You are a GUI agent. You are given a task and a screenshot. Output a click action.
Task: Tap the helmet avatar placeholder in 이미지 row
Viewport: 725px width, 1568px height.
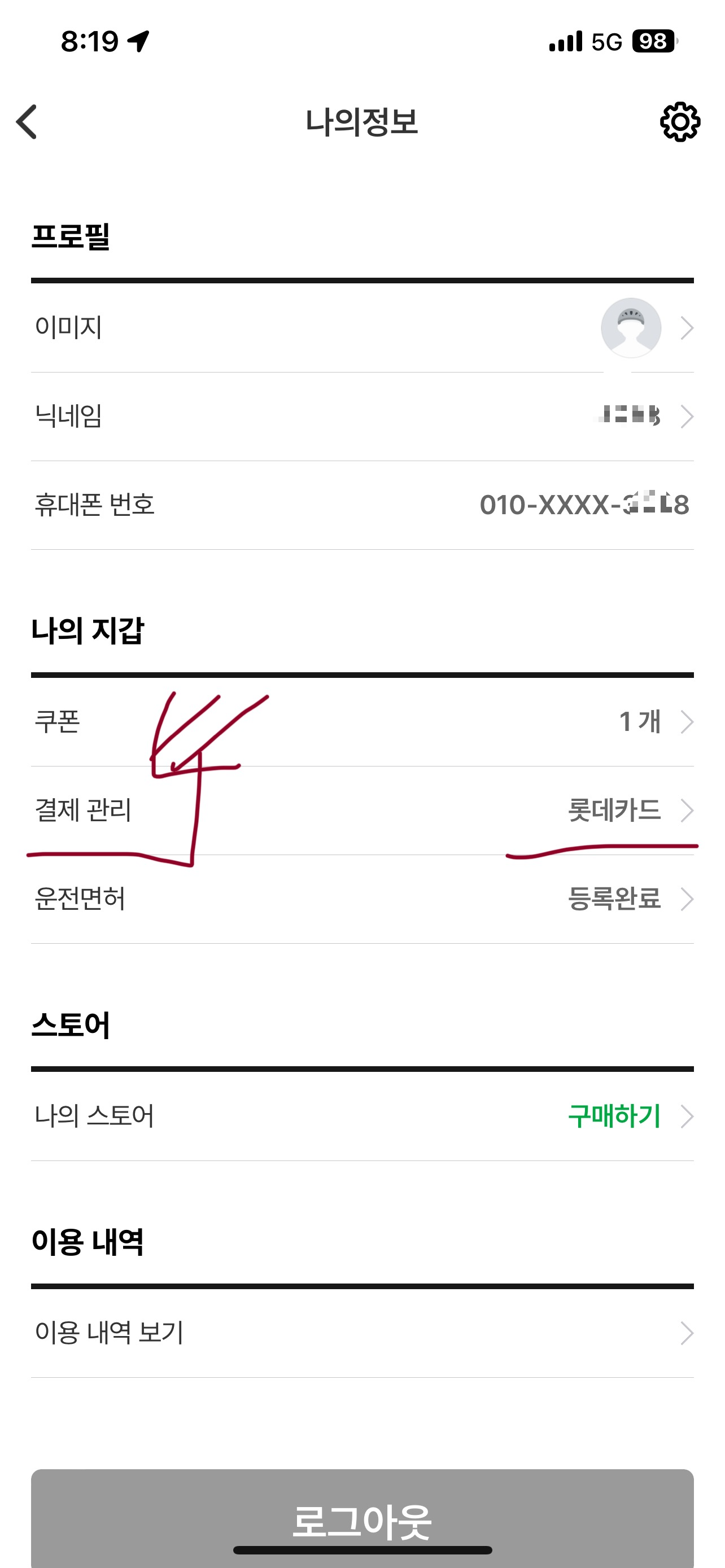pyautogui.click(x=631, y=327)
